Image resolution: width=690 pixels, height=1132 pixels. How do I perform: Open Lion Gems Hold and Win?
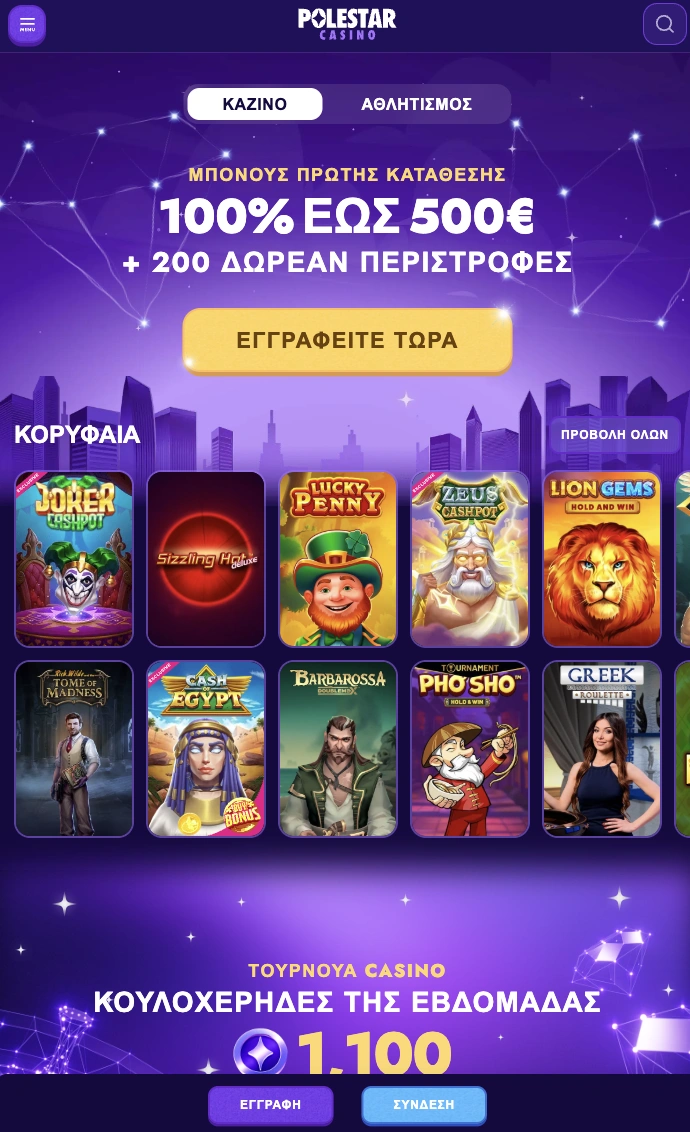point(602,559)
